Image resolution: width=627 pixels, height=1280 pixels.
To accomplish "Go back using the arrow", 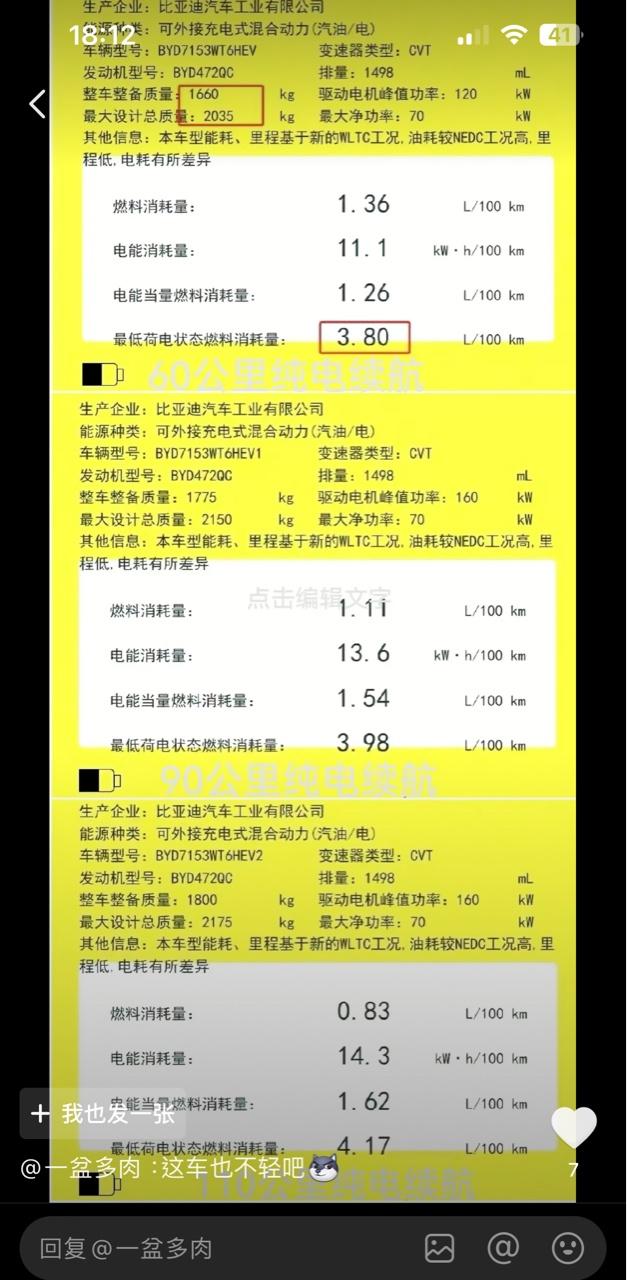I will (38, 104).
